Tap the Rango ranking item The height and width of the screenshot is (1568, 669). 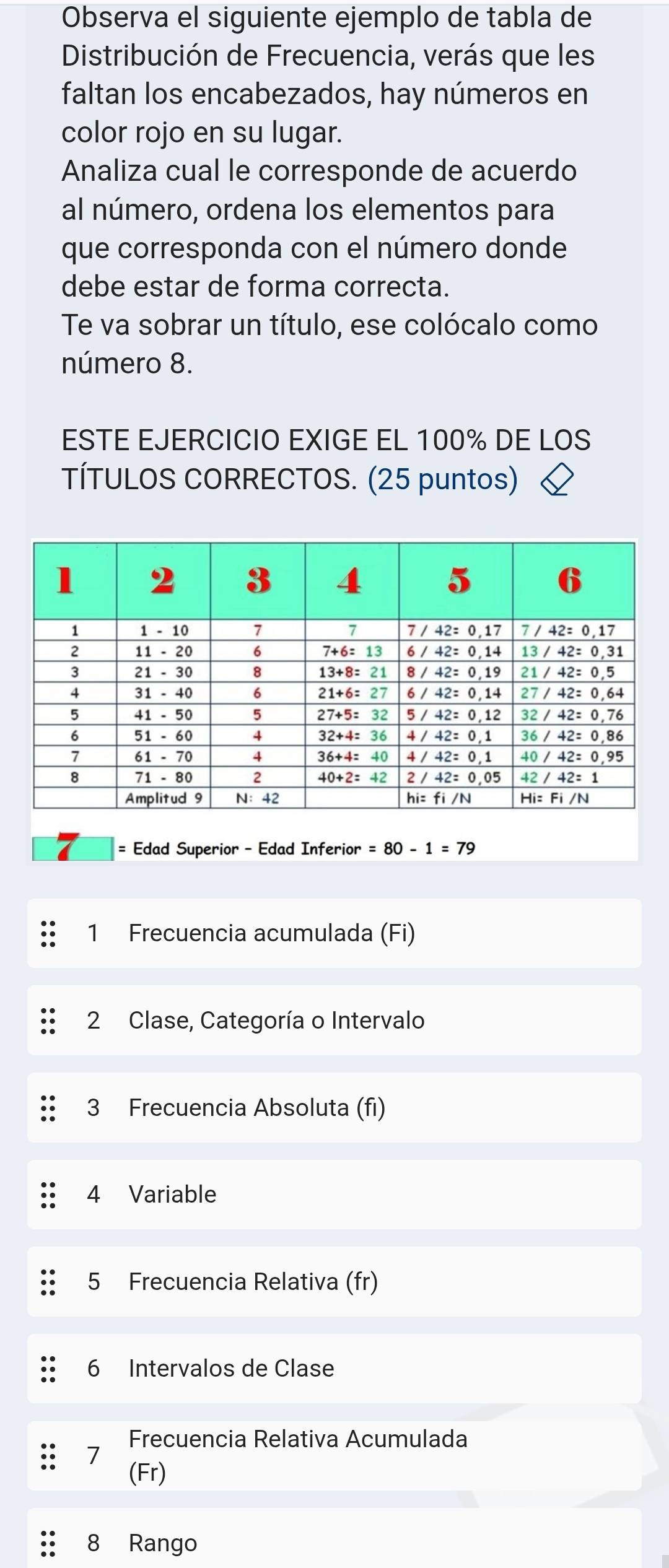pos(334,1542)
